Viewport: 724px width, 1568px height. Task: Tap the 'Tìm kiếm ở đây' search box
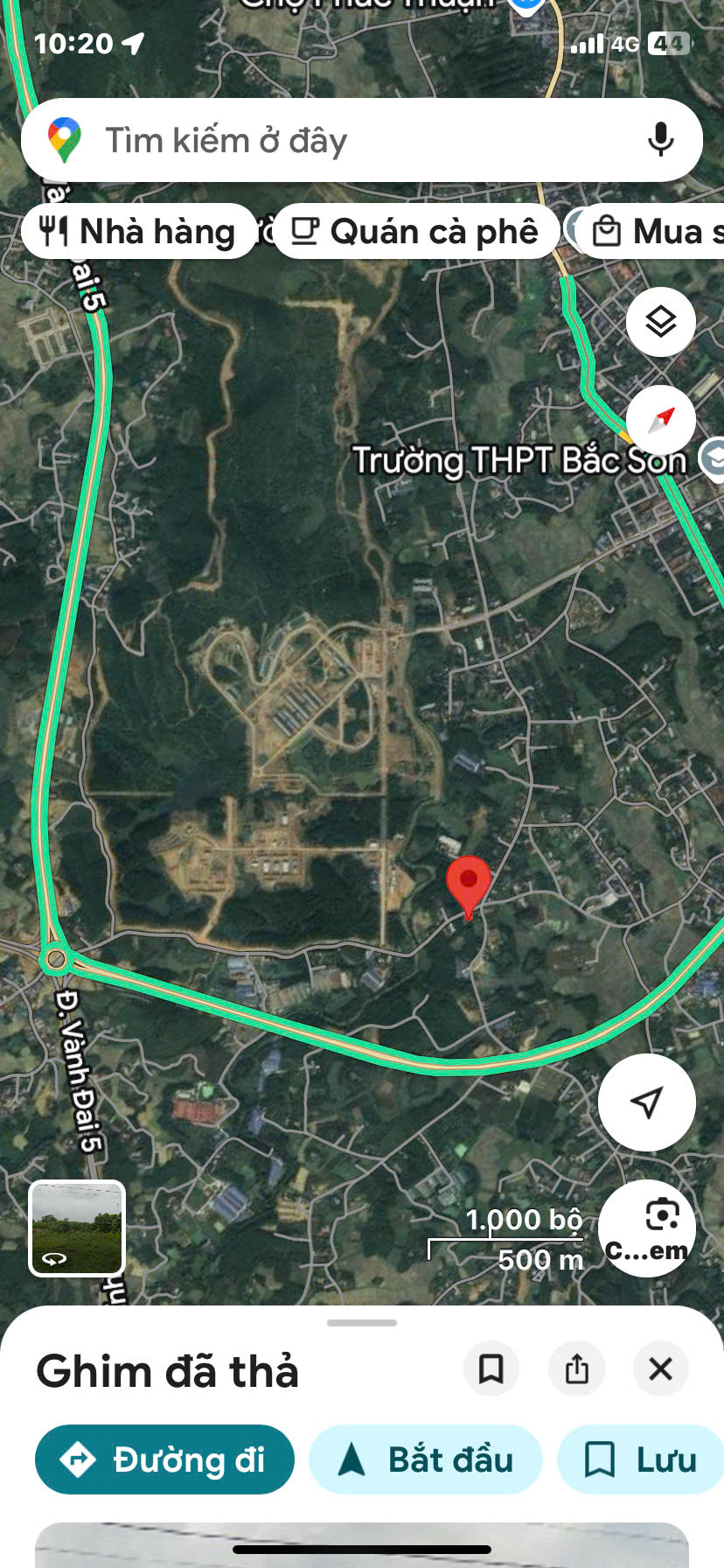click(x=350, y=140)
